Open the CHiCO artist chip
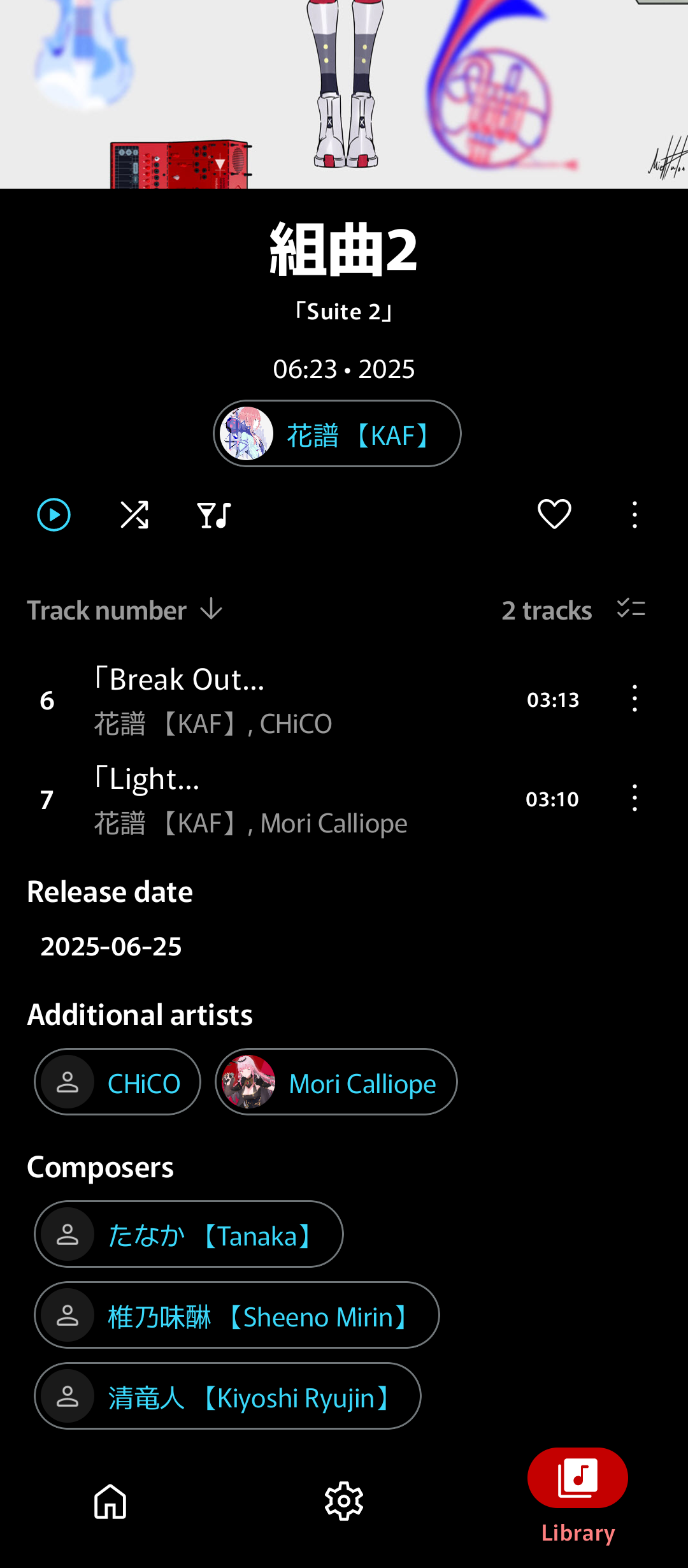 (118, 1082)
